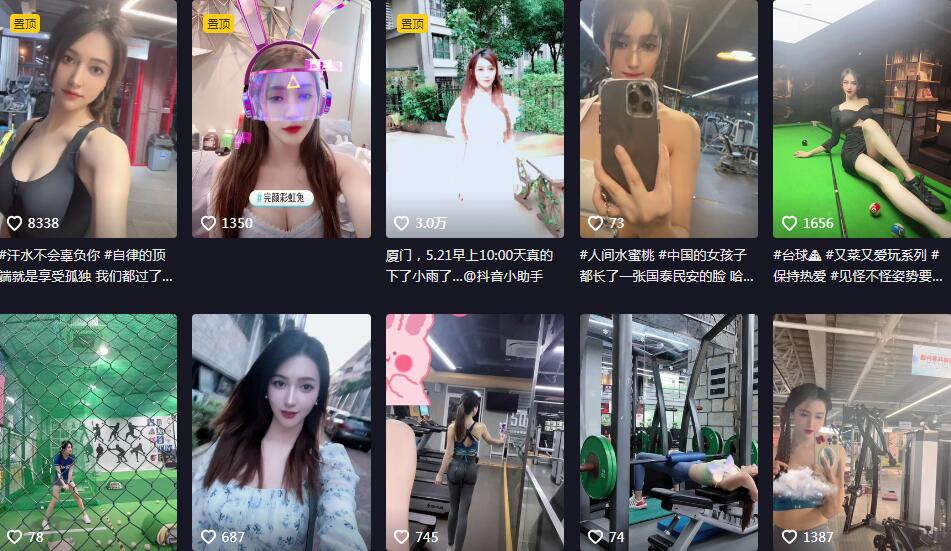The height and width of the screenshot is (551, 951).
Task: Open the mirror selfie video with 73 likes
Action: pos(668,118)
